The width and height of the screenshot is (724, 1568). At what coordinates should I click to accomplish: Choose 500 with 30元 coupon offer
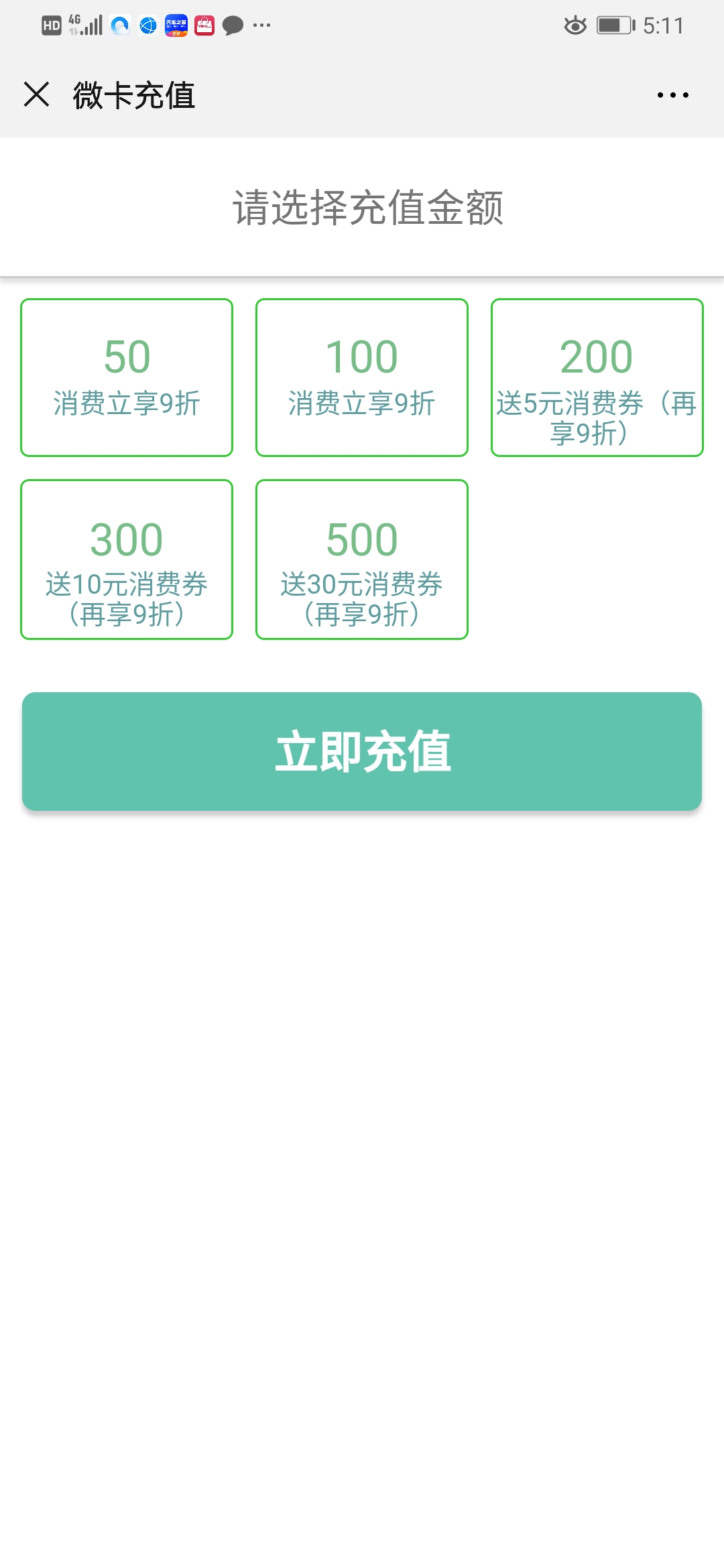tap(362, 559)
